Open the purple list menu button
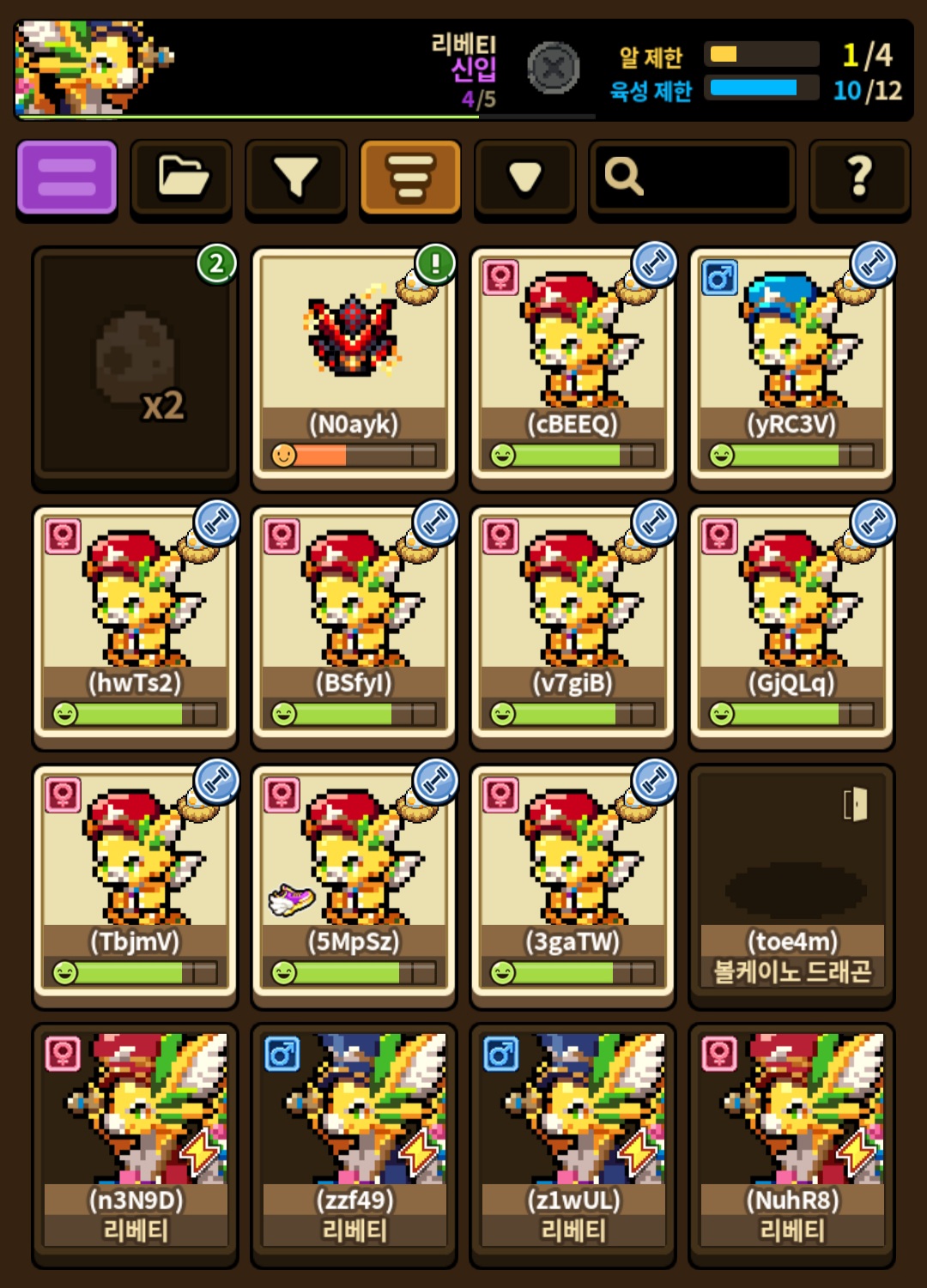Screen dimensions: 927x1288 67,178
